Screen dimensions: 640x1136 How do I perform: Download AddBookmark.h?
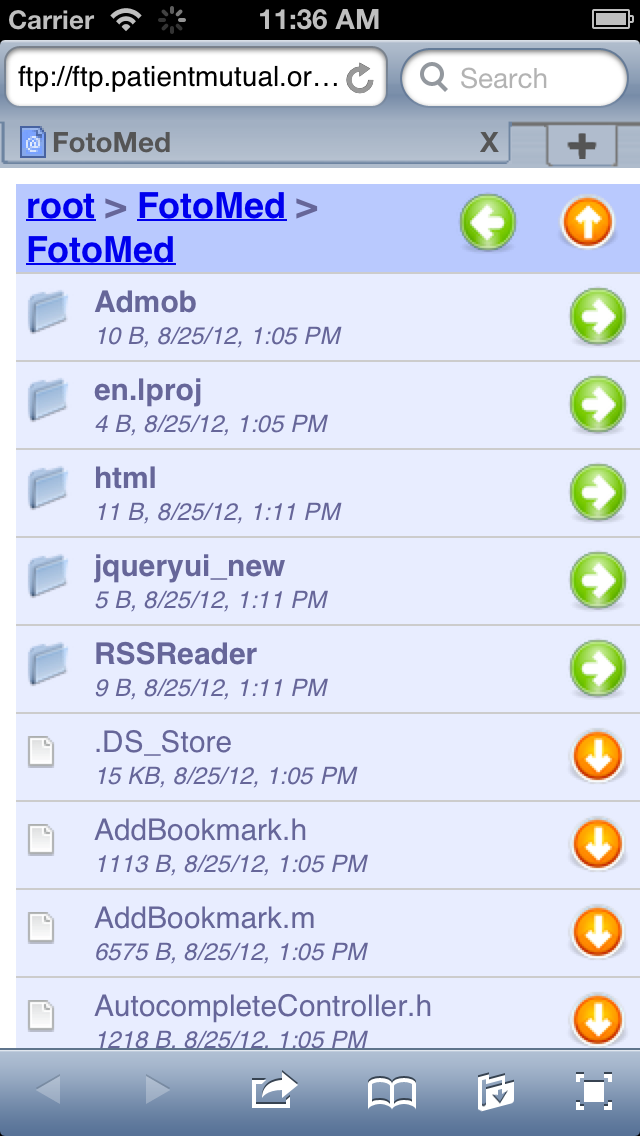coord(597,846)
